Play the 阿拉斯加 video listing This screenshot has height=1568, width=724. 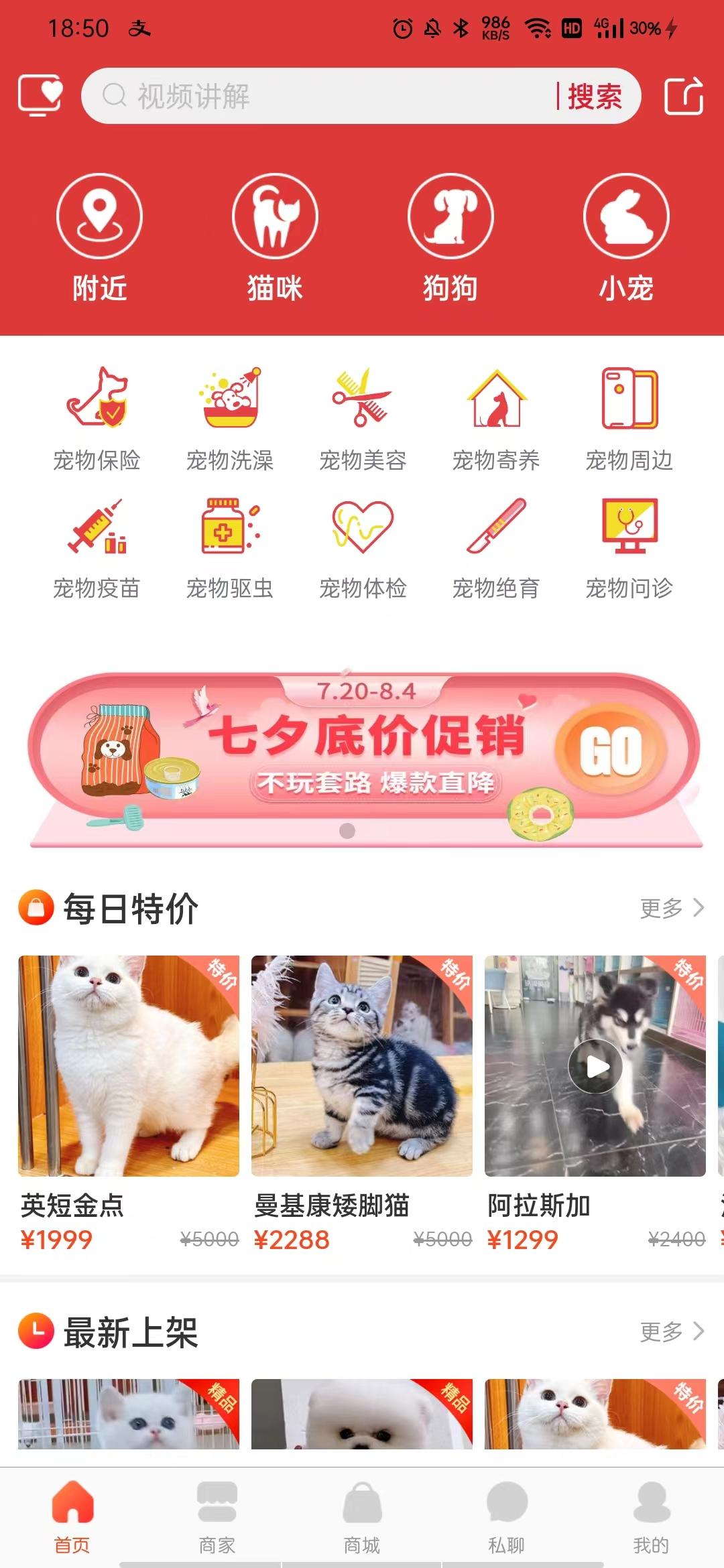click(x=595, y=1066)
